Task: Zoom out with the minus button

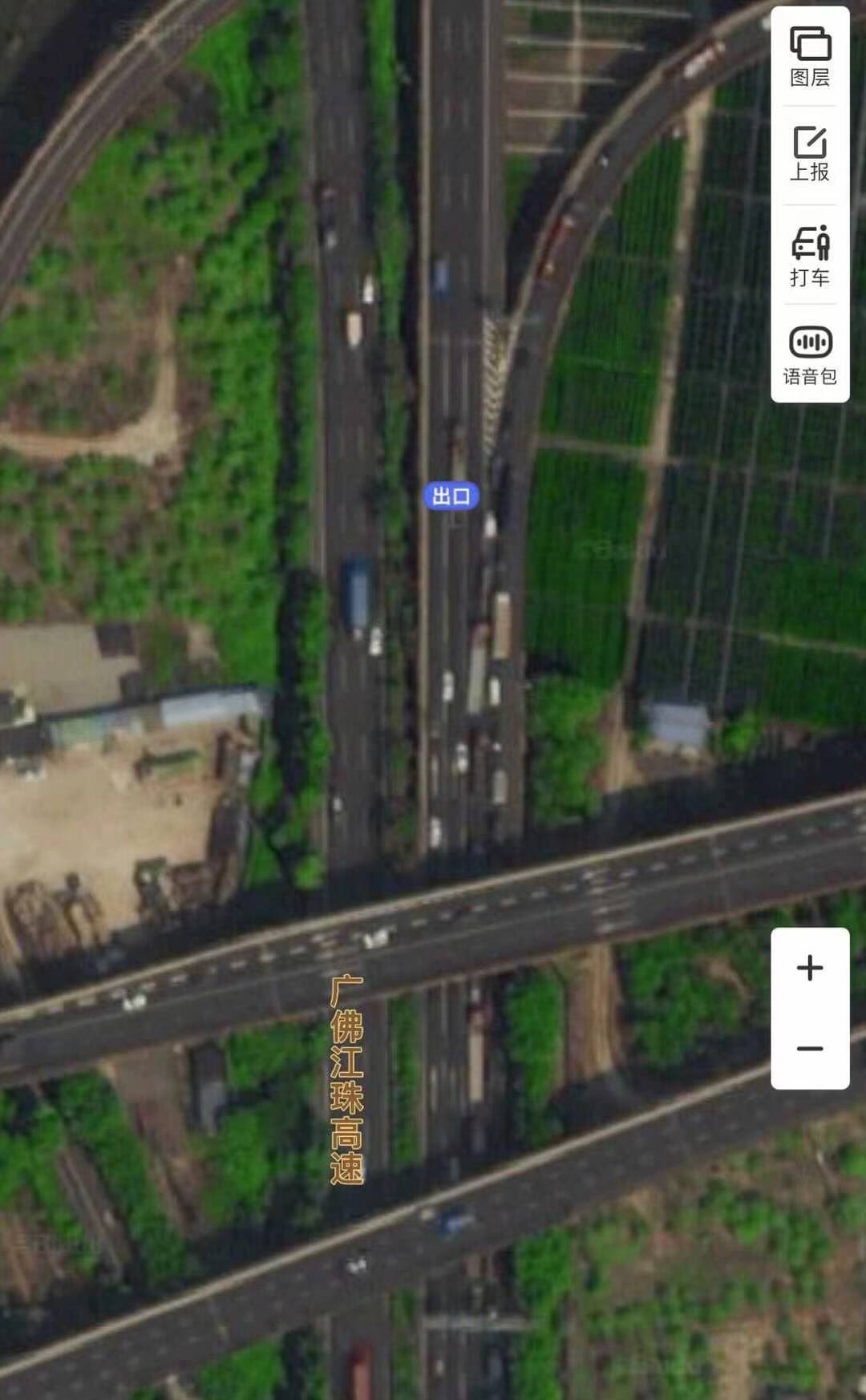Action: (x=810, y=1048)
